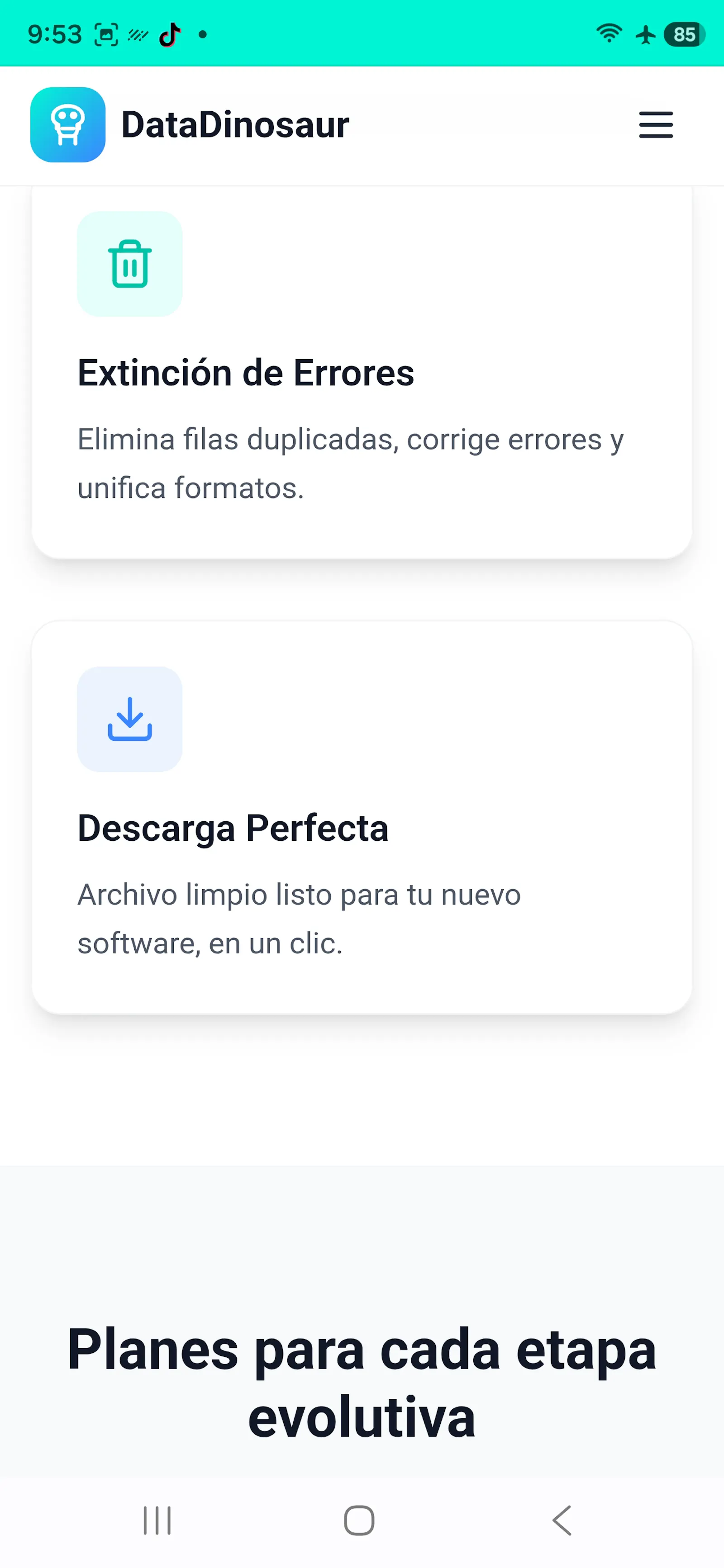Open the hamburger menu
Viewport: 724px width, 1568px height.
point(655,125)
